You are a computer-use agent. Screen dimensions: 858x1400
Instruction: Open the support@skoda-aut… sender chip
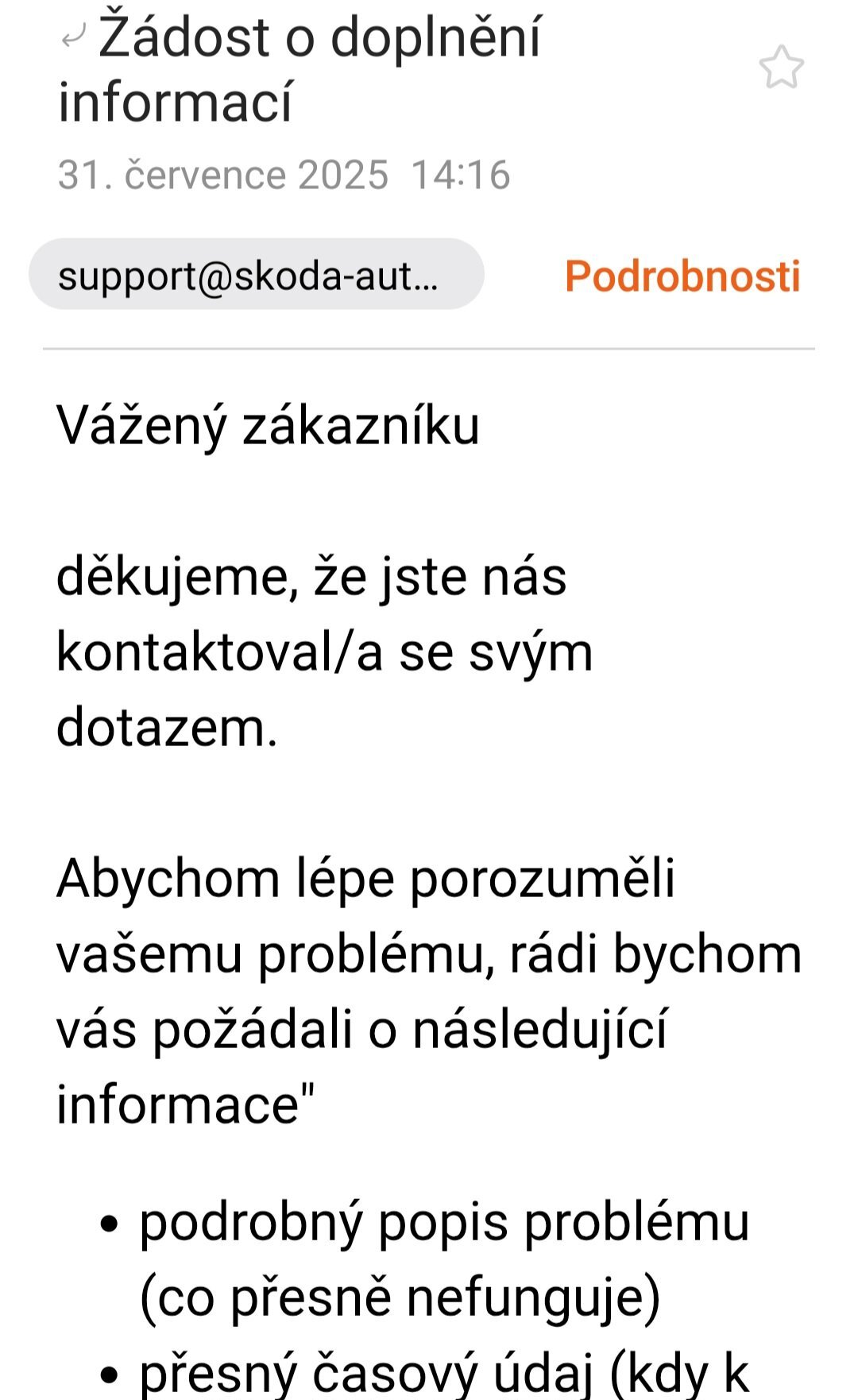tap(256, 274)
